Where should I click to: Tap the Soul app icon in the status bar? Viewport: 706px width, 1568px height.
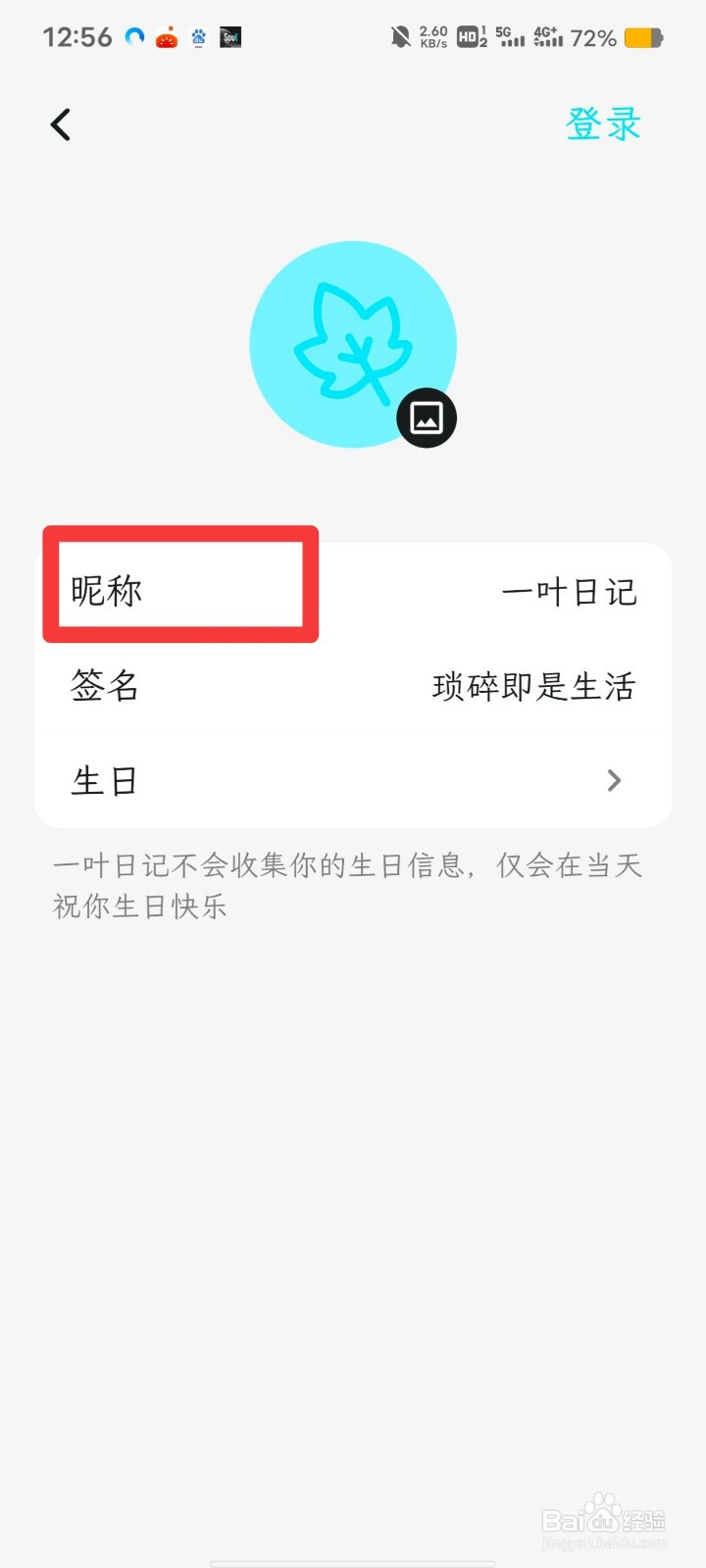click(x=230, y=37)
